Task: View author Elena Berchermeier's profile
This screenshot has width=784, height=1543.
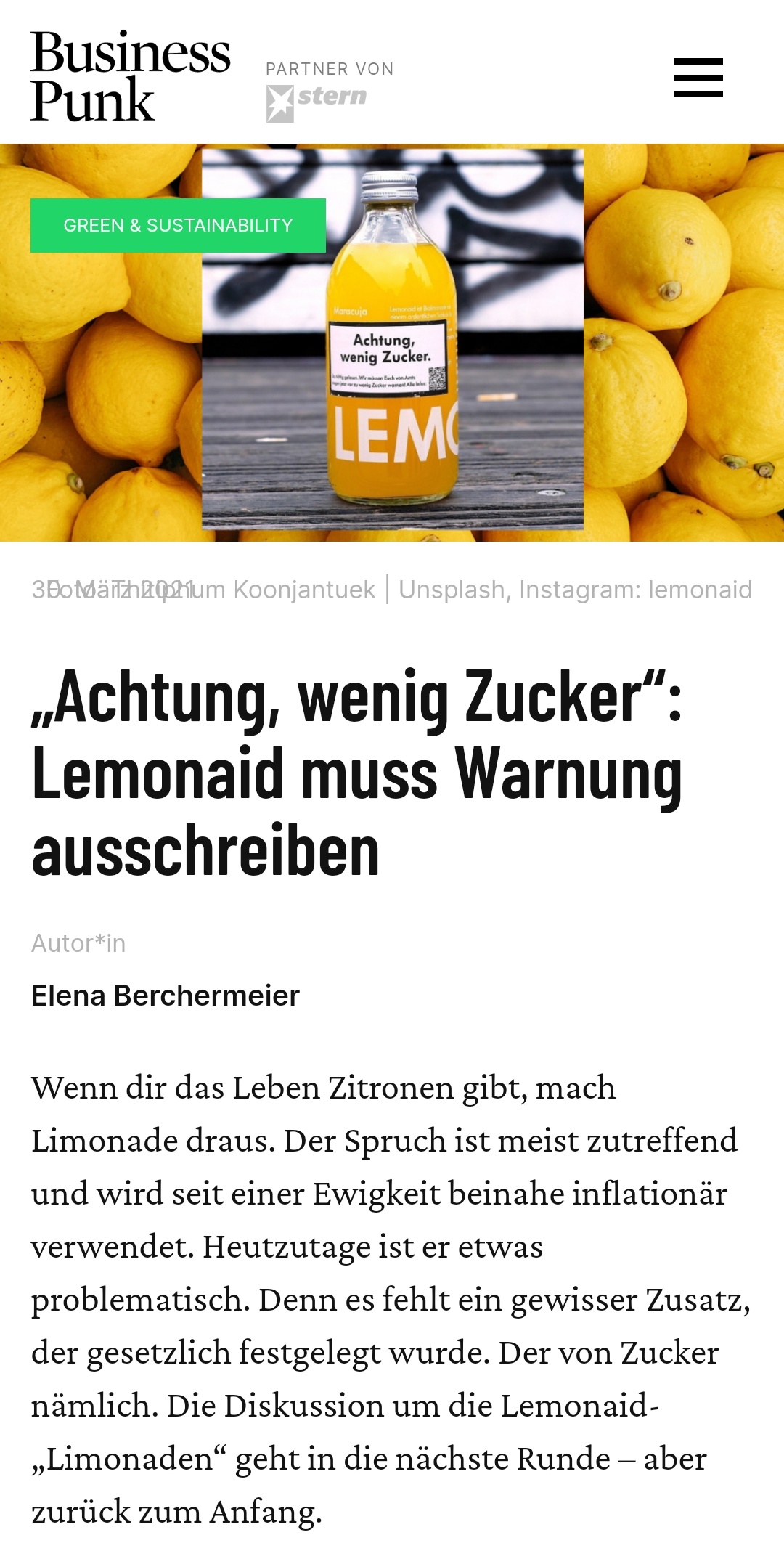Action: 166,996
